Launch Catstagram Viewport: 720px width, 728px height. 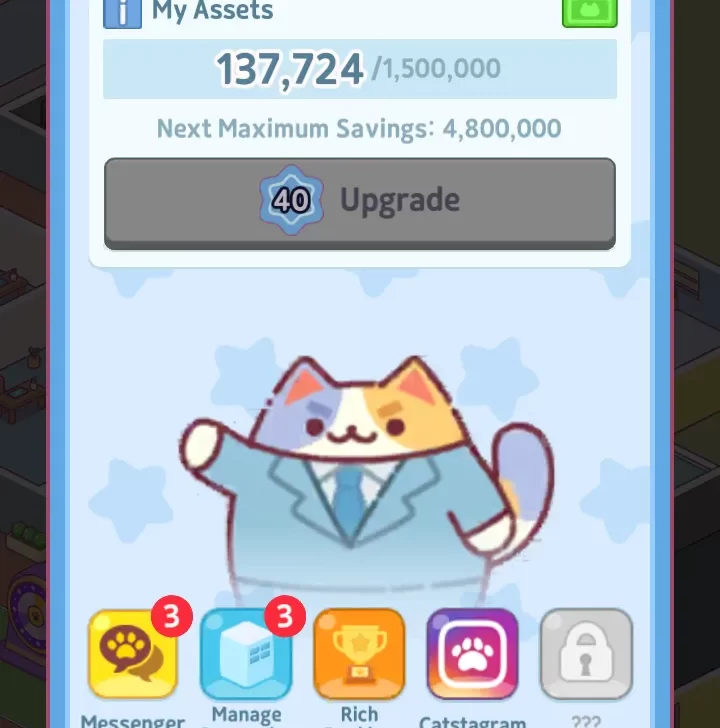pyautogui.click(x=472, y=654)
